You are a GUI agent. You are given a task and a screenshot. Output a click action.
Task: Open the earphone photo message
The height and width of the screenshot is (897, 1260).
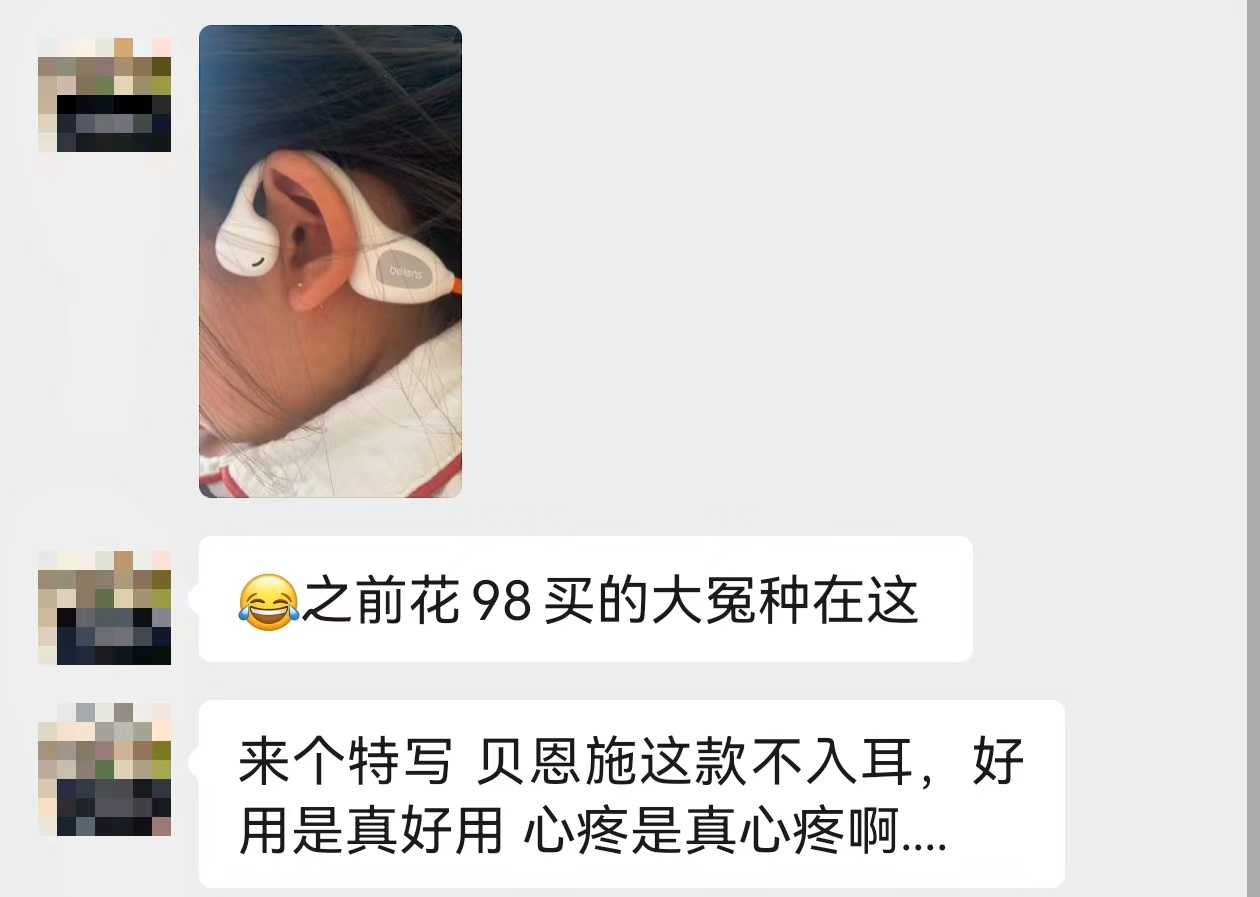pos(330,261)
